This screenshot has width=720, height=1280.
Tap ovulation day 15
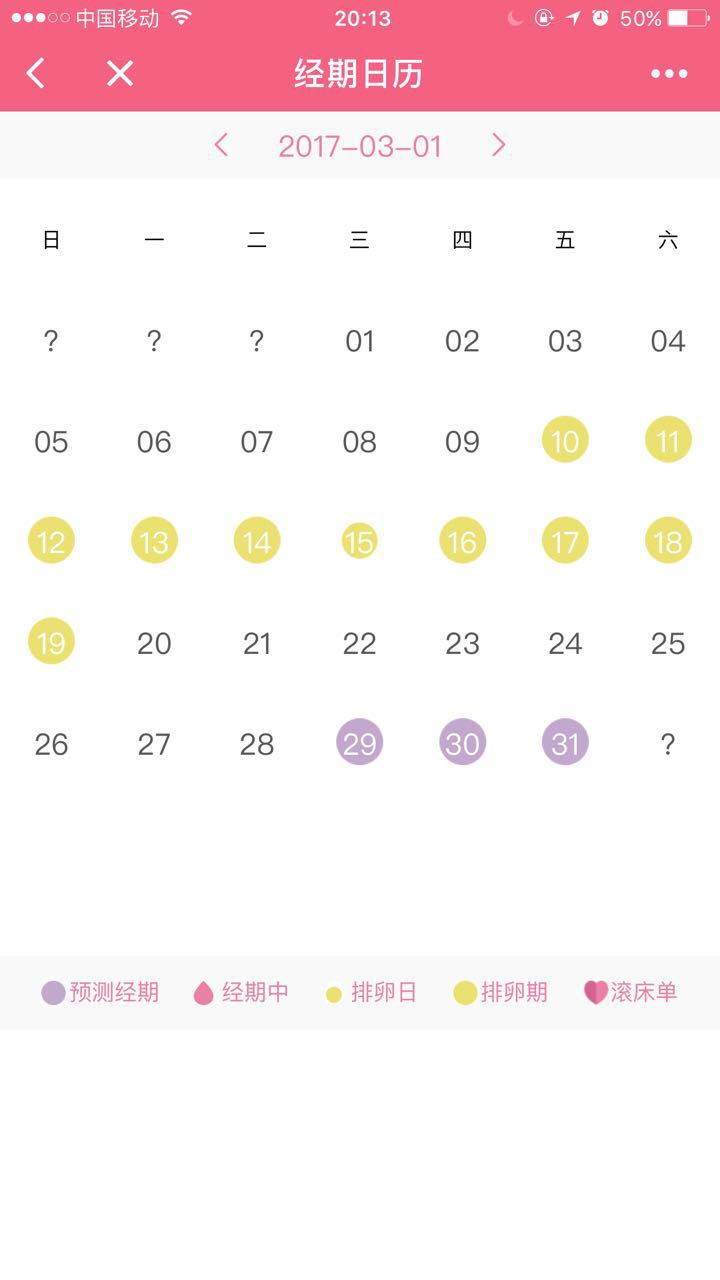tap(360, 541)
